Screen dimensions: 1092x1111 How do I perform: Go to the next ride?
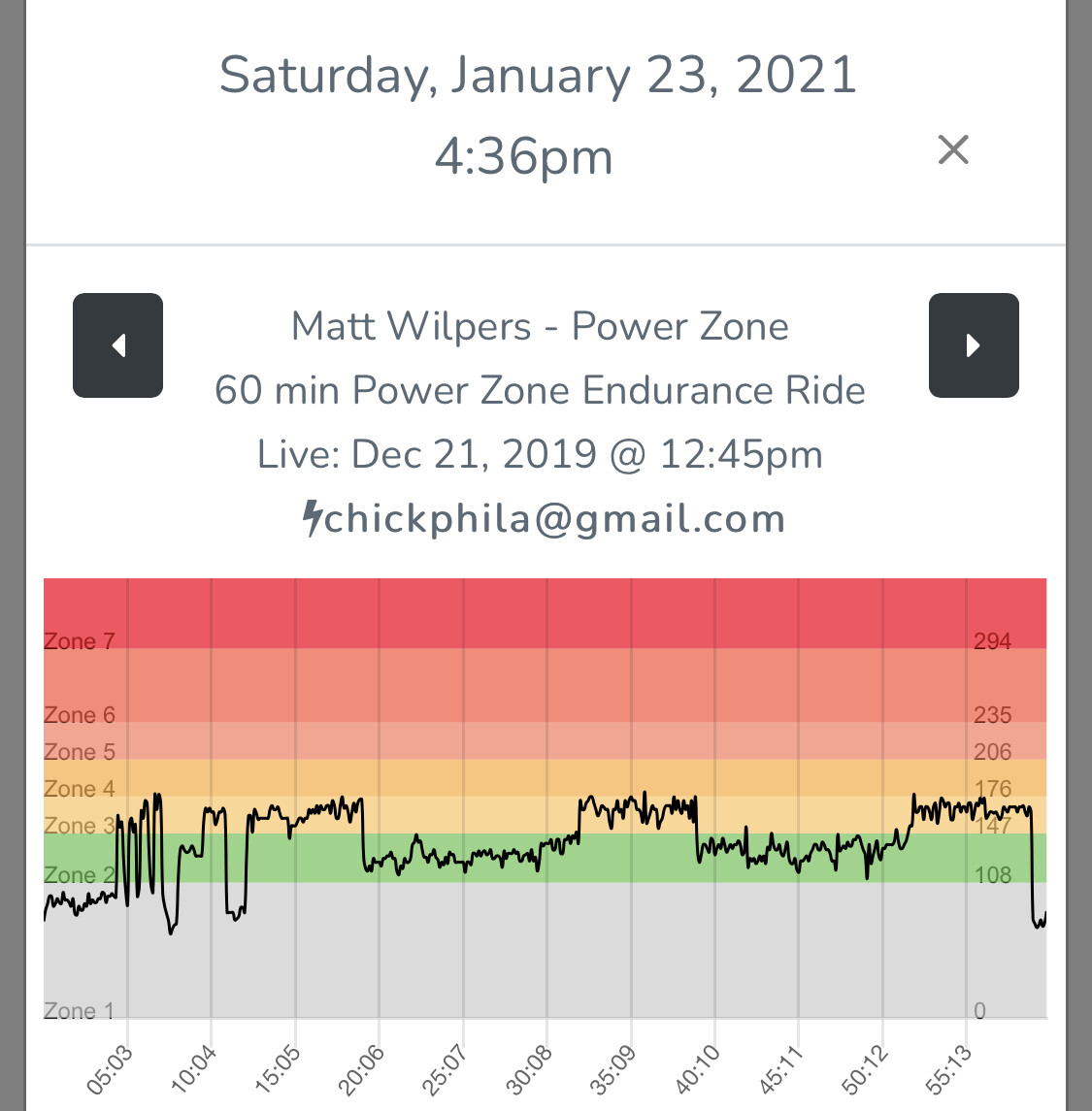pos(973,345)
